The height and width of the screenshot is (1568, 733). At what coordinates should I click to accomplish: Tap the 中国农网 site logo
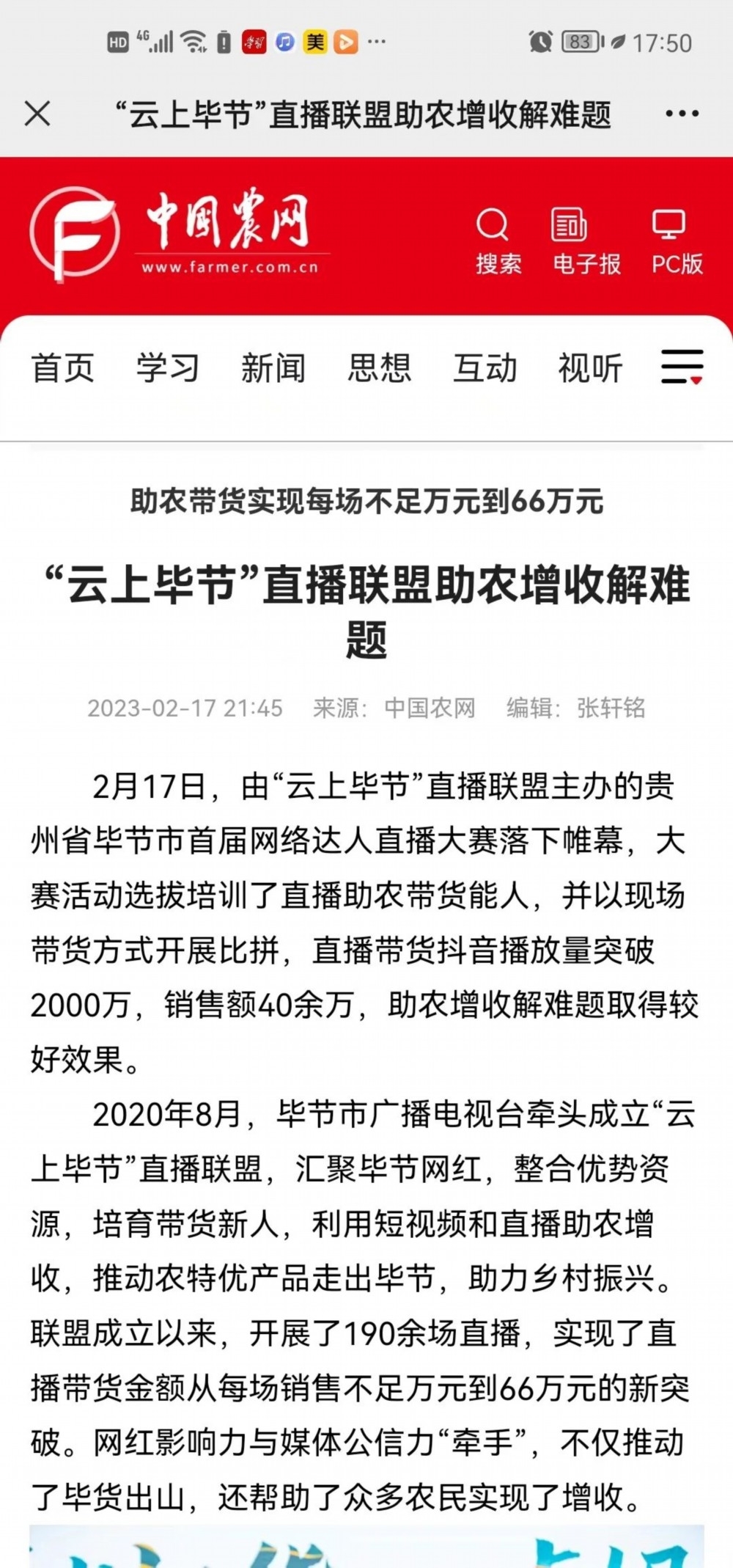point(177,234)
